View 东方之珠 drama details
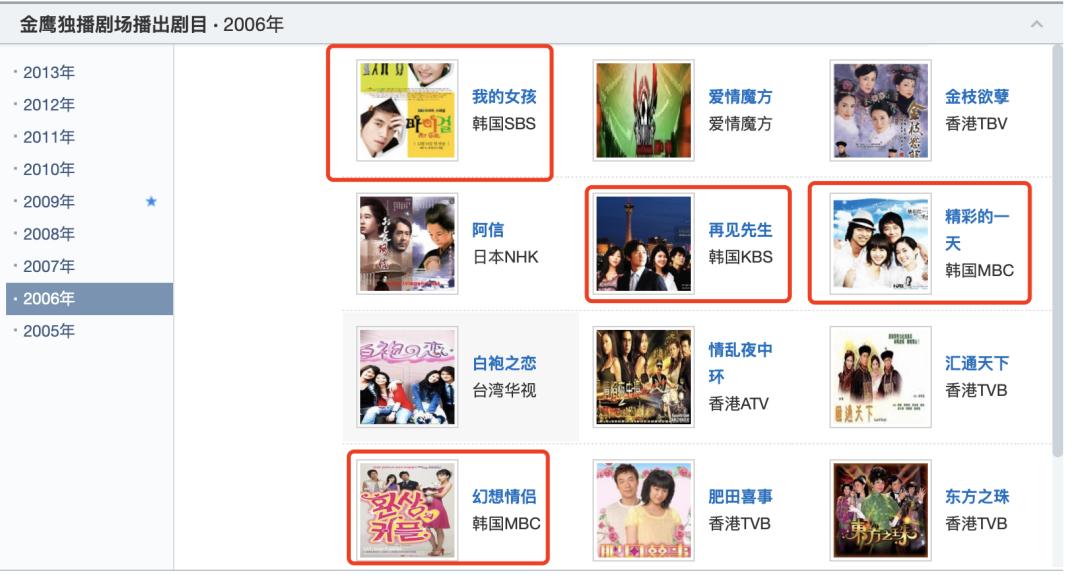The height and width of the screenshot is (575, 1080). [x=977, y=496]
